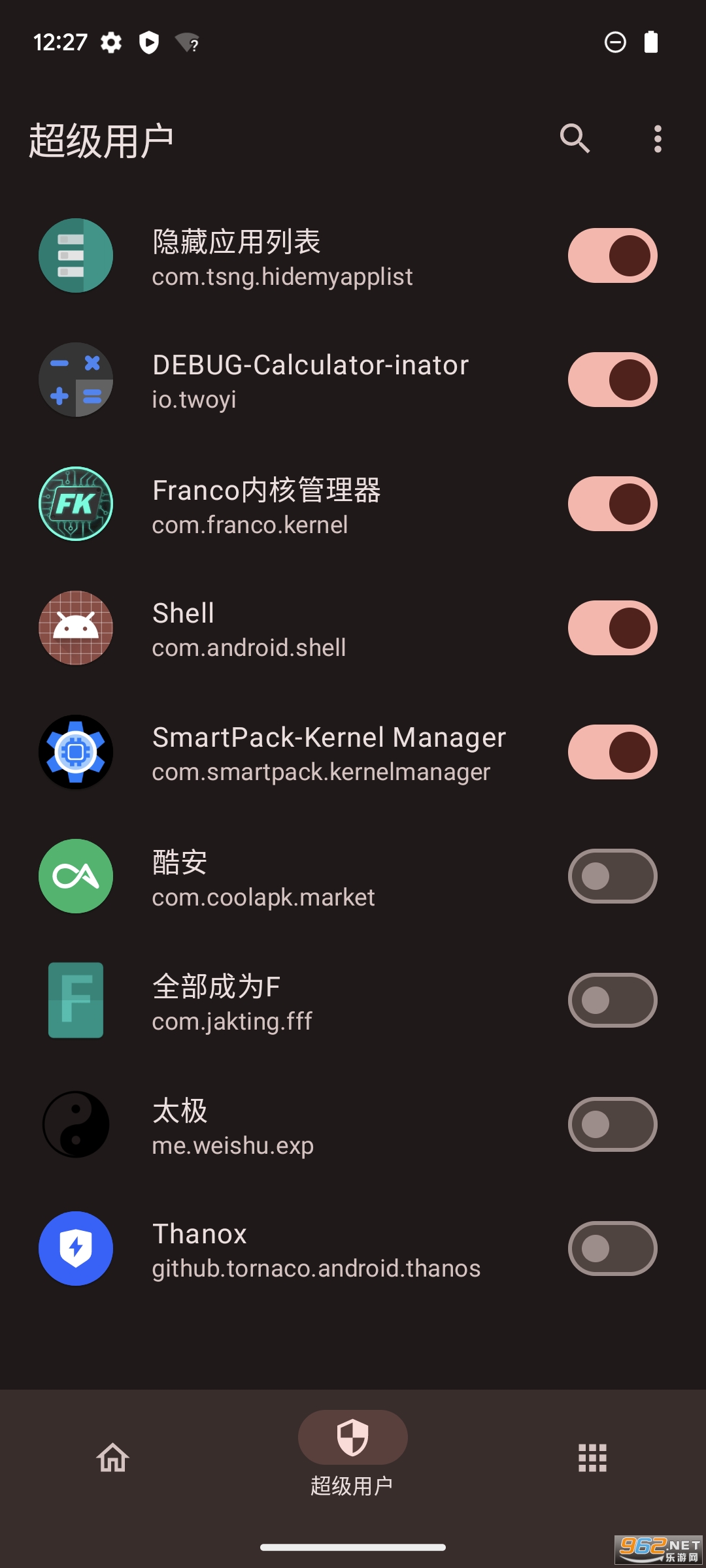Screen dimensions: 706x1568
Task: Turn off root access for DEBUG-Calculator-inator
Action: (612, 380)
